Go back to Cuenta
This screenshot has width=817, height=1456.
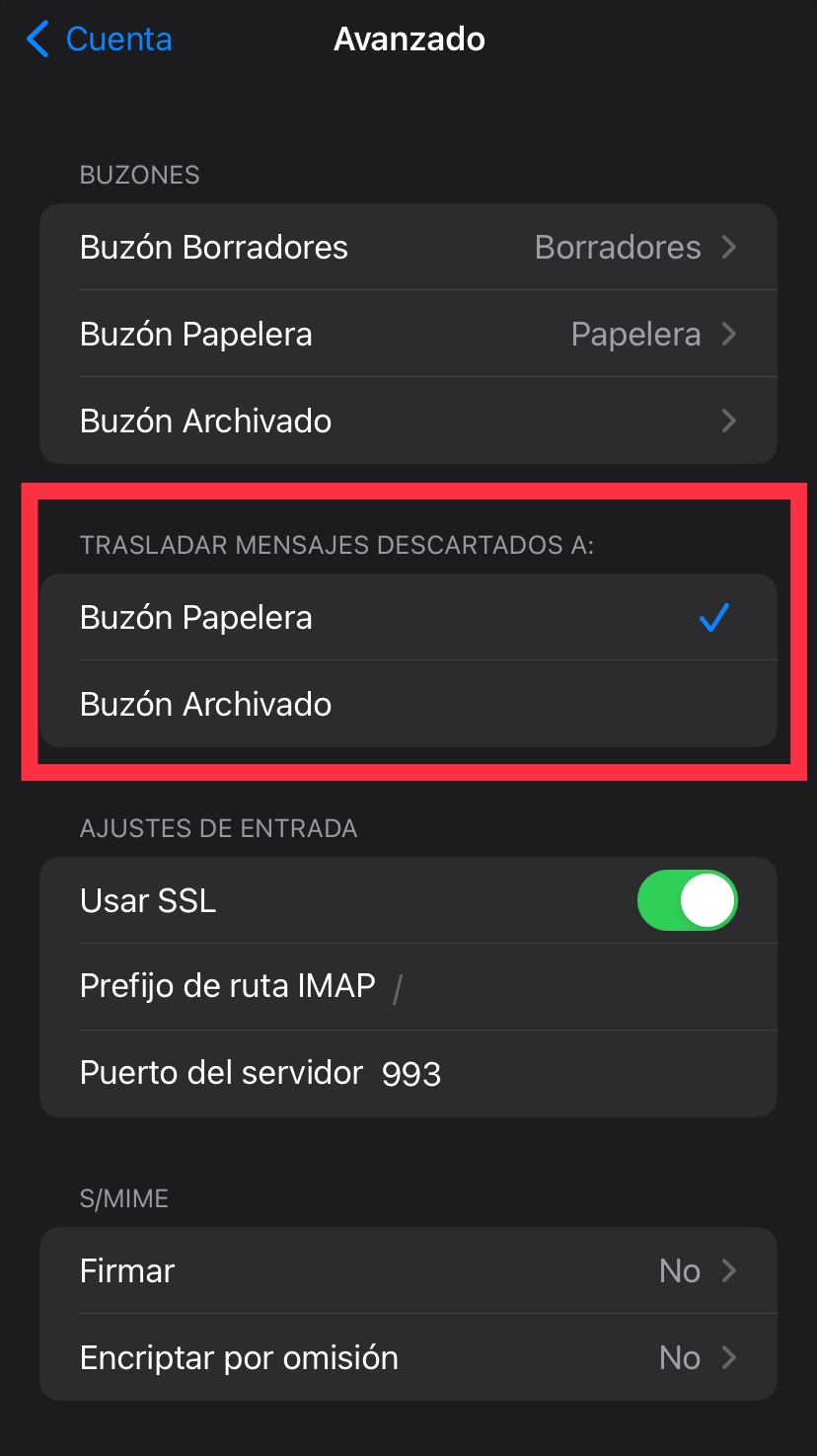[99, 39]
